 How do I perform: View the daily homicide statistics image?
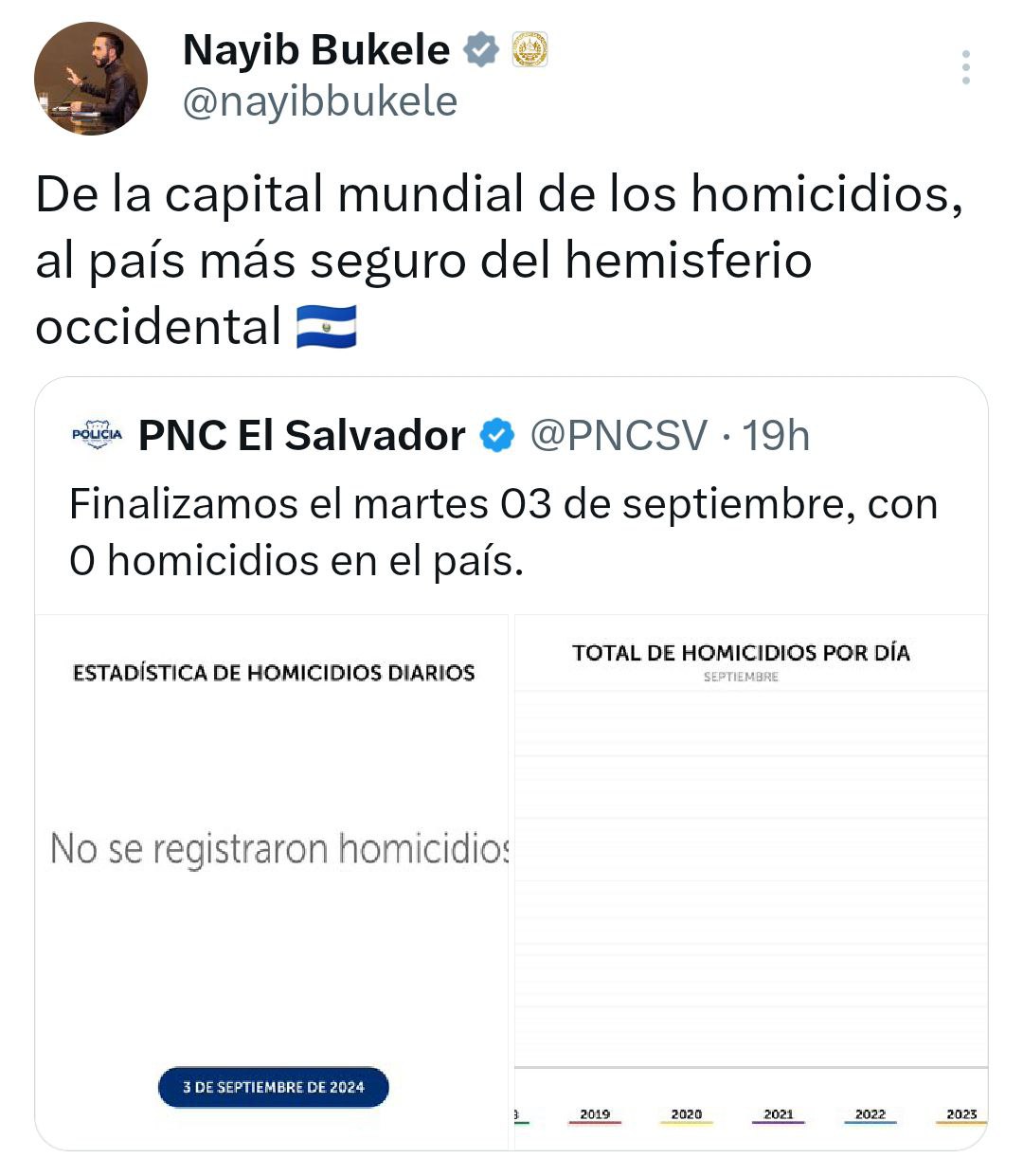[272, 881]
